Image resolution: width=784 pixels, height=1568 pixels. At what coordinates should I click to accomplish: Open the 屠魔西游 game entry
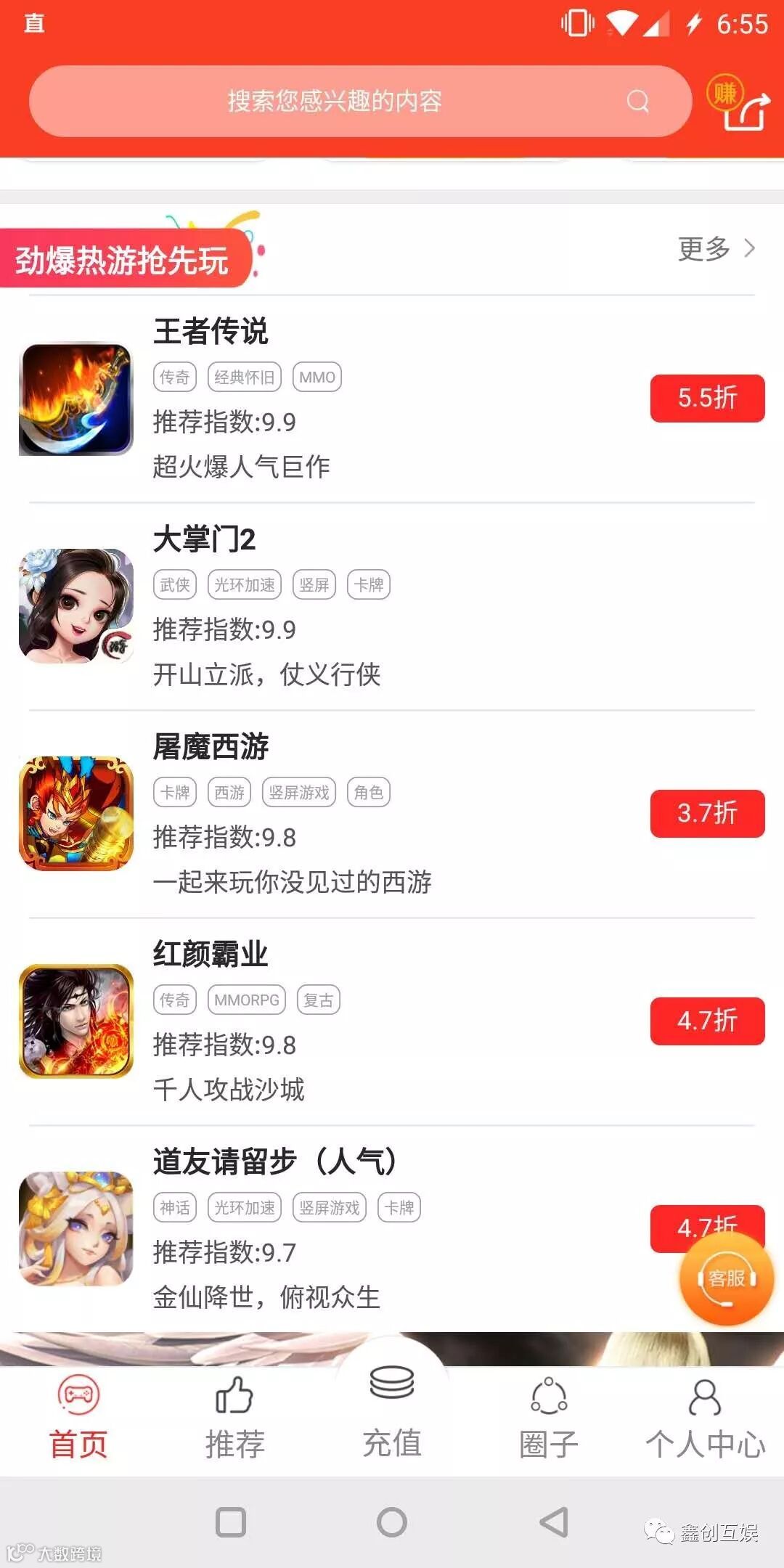coord(211,747)
